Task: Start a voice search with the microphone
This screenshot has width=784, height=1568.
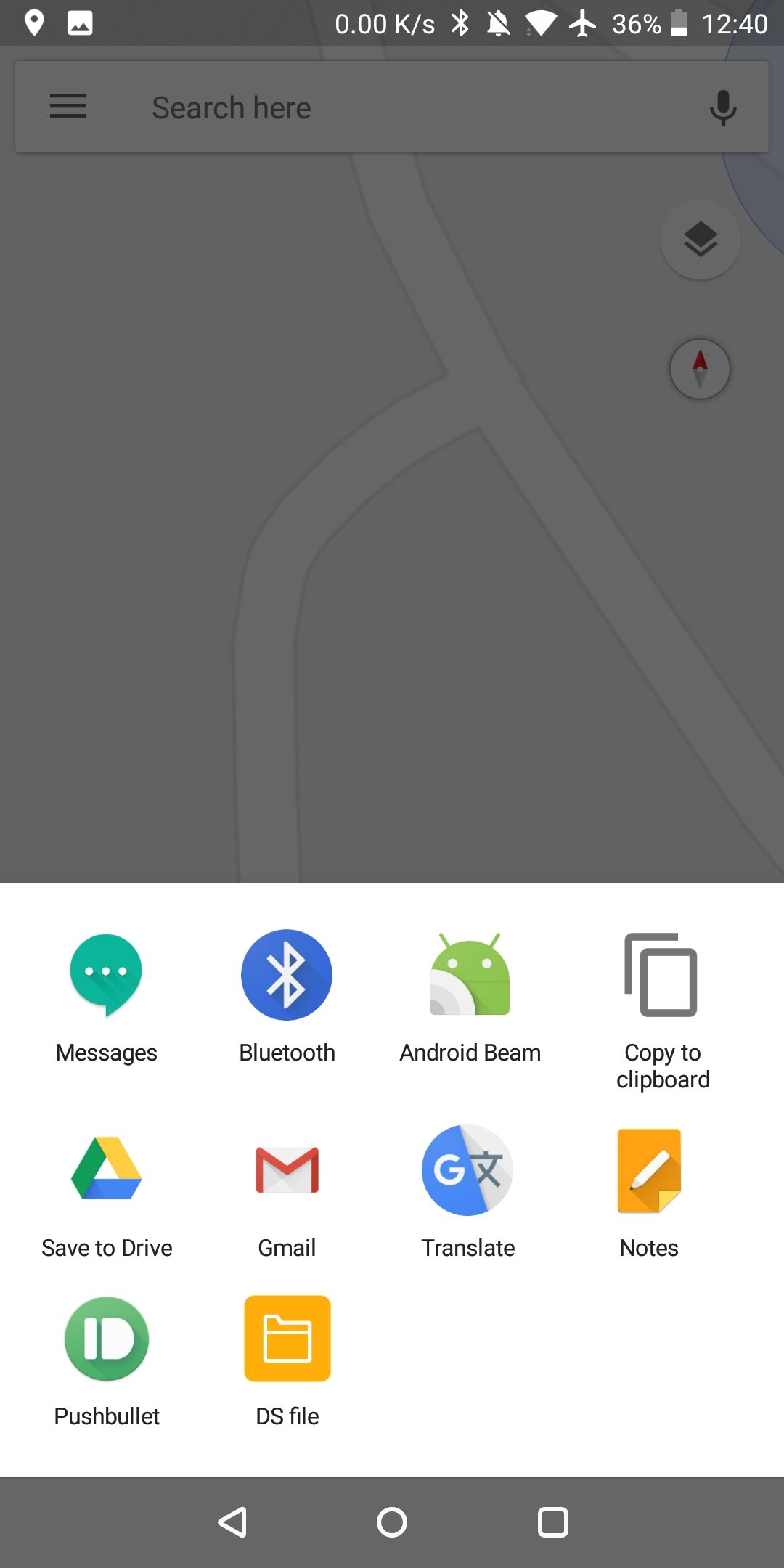Action: (722, 106)
